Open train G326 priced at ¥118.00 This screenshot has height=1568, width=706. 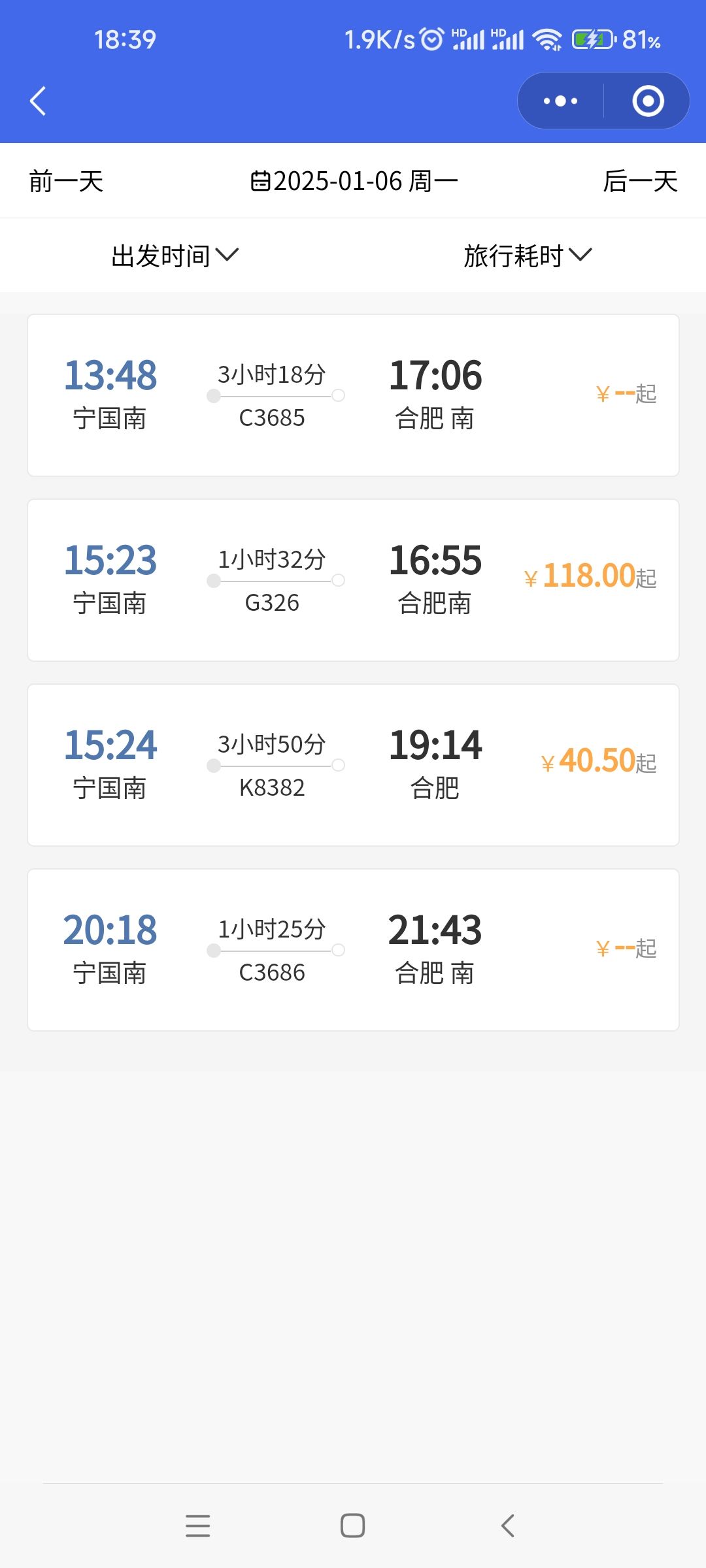[x=353, y=580]
